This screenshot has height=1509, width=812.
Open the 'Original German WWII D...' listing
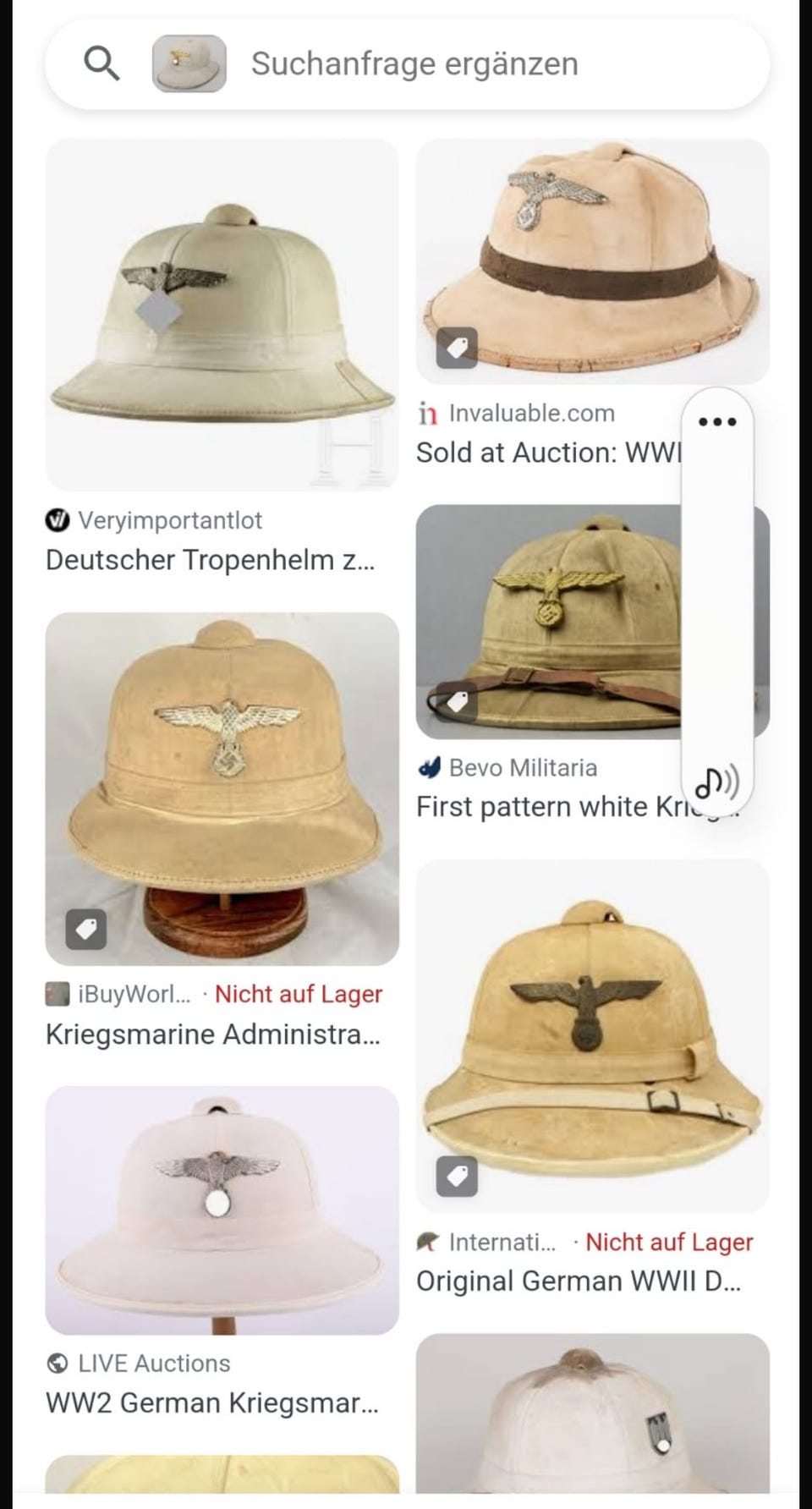578,1280
